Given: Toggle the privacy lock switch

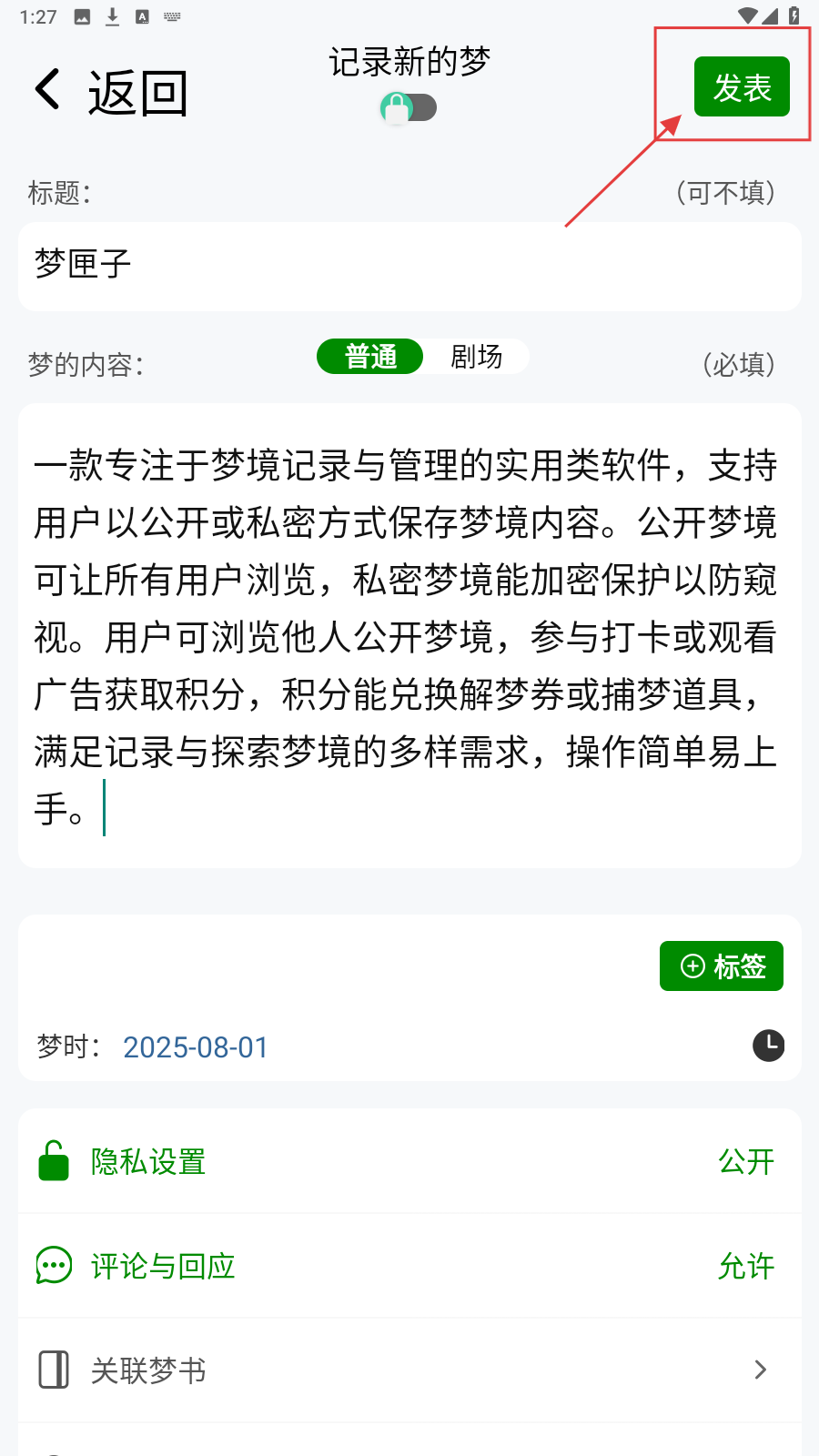Looking at the screenshot, I should (x=409, y=108).
